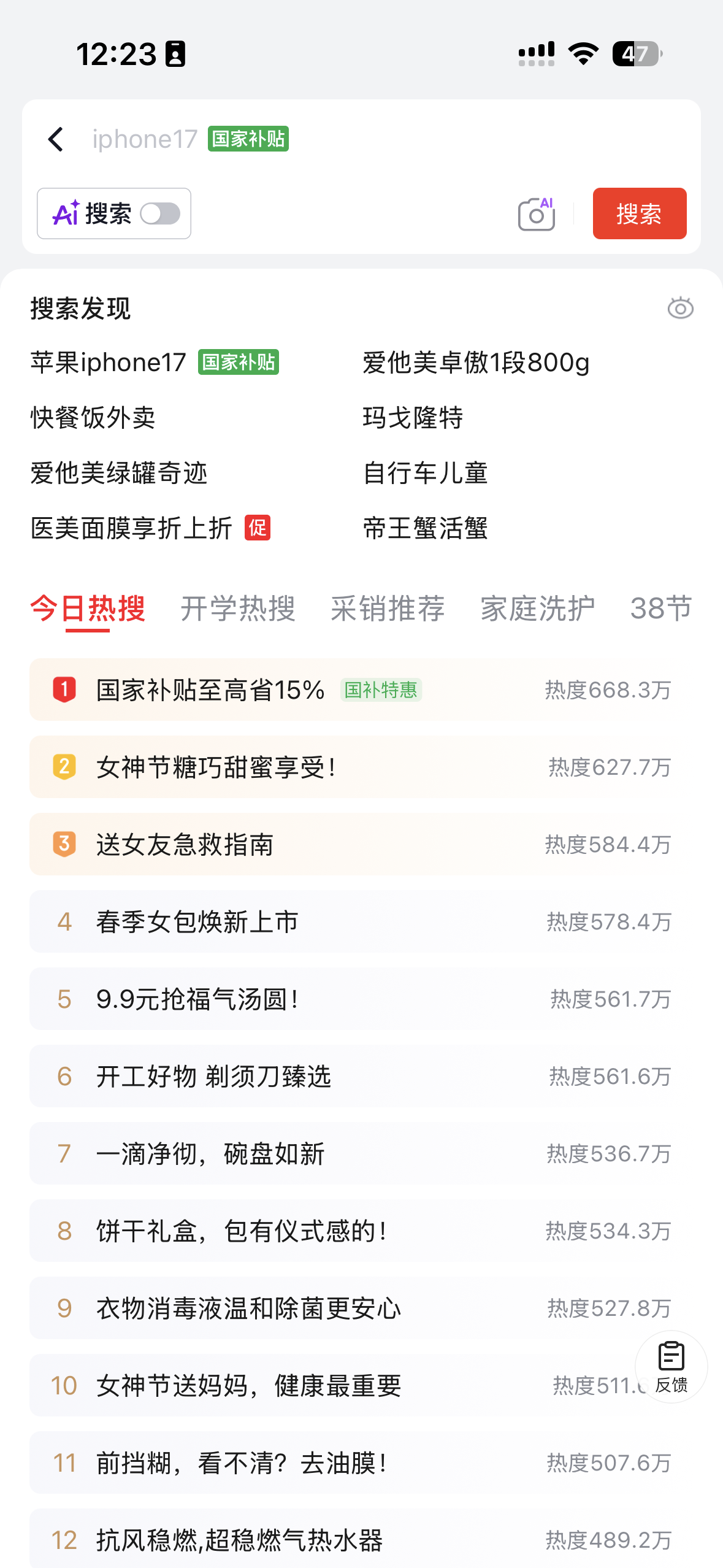The height and width of the screenshot is (1568, 723).
Task: Tap the 国补特惠 badge on top hot item
Action: (x=382, y=690)
